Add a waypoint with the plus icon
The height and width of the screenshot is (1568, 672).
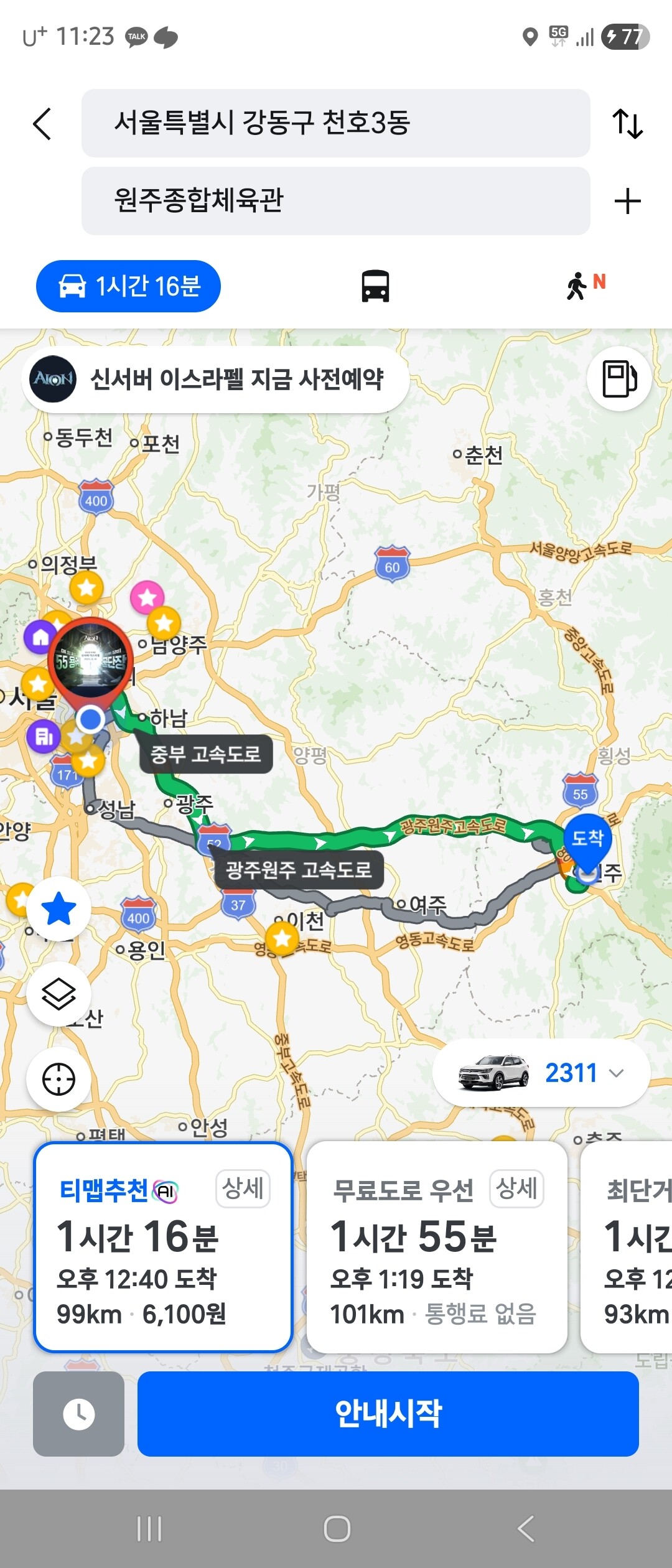[x=627, y=201]
